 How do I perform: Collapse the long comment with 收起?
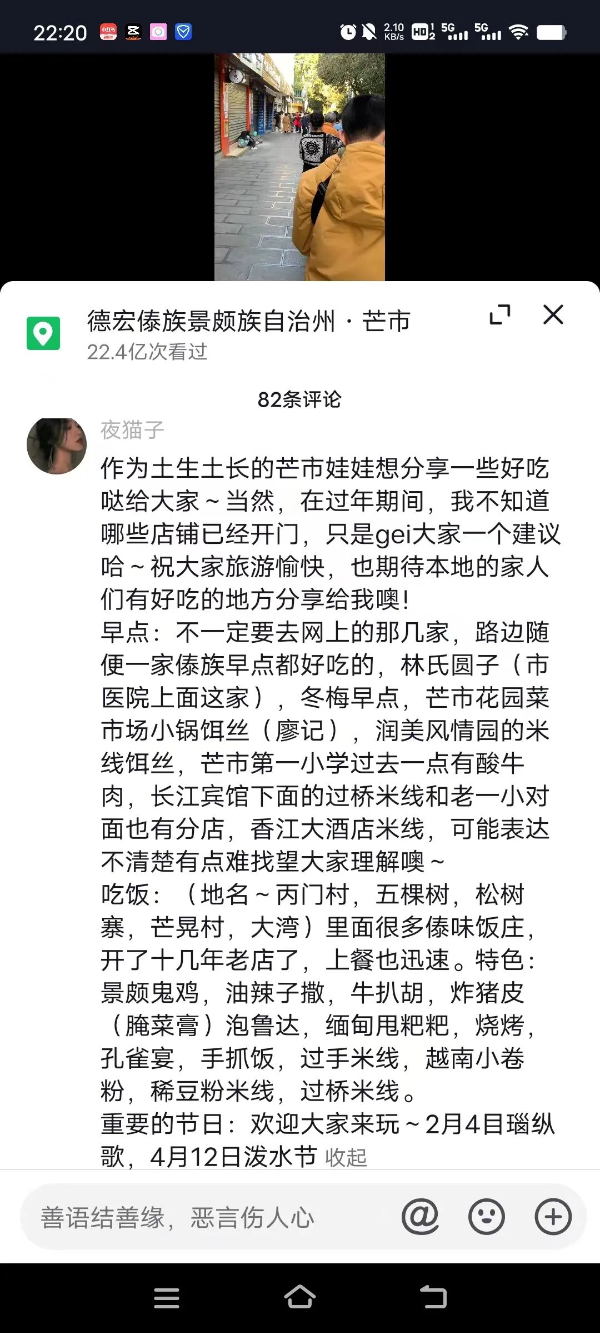point(346,1157)
